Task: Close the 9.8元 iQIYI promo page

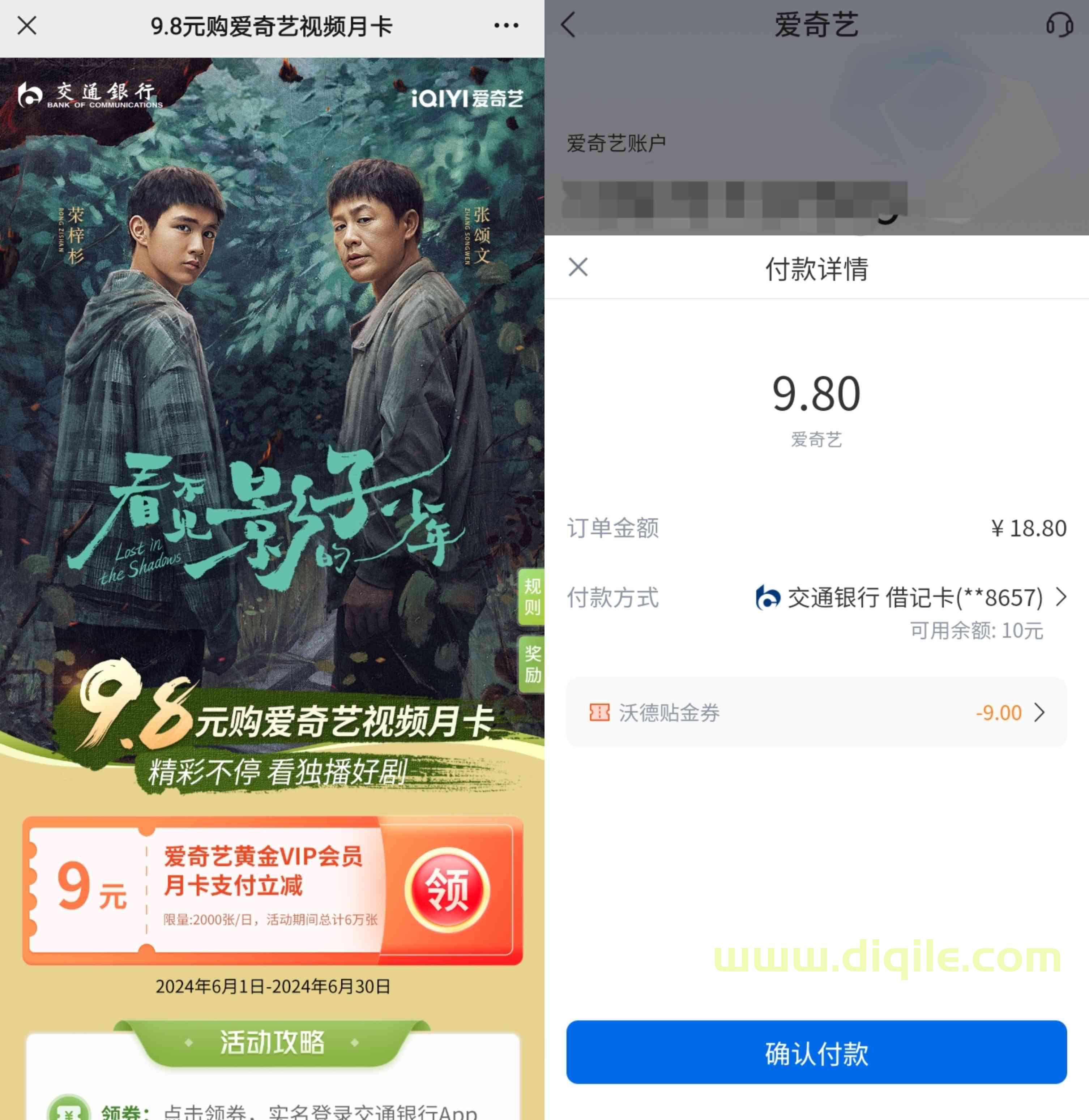Action: tap(27, 26)
